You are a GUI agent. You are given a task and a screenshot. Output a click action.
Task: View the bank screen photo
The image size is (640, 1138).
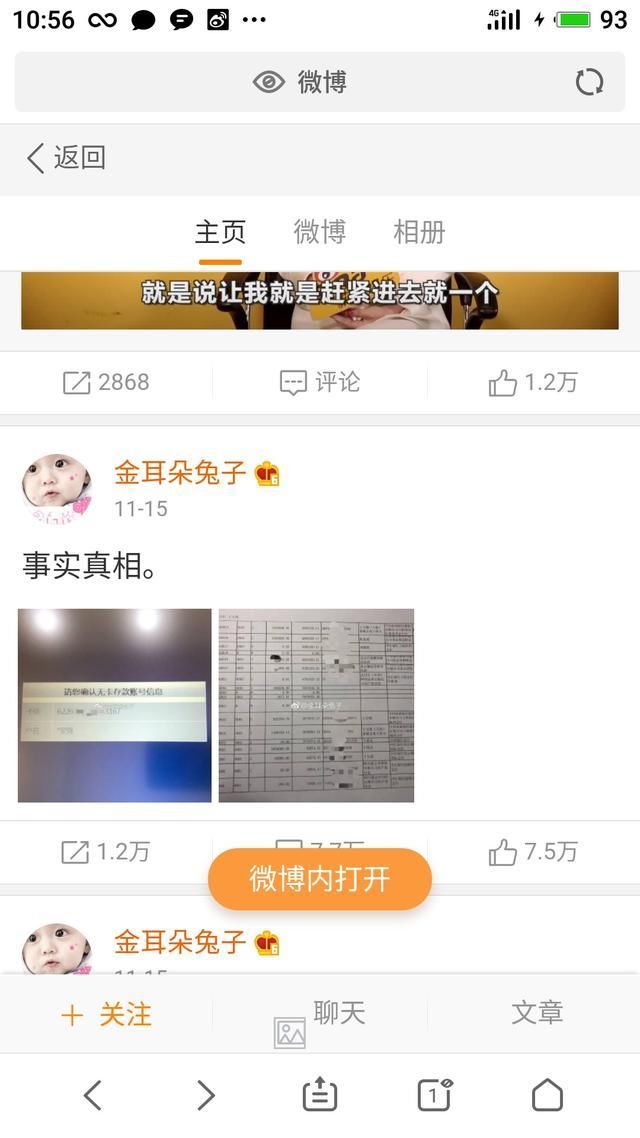115,705
